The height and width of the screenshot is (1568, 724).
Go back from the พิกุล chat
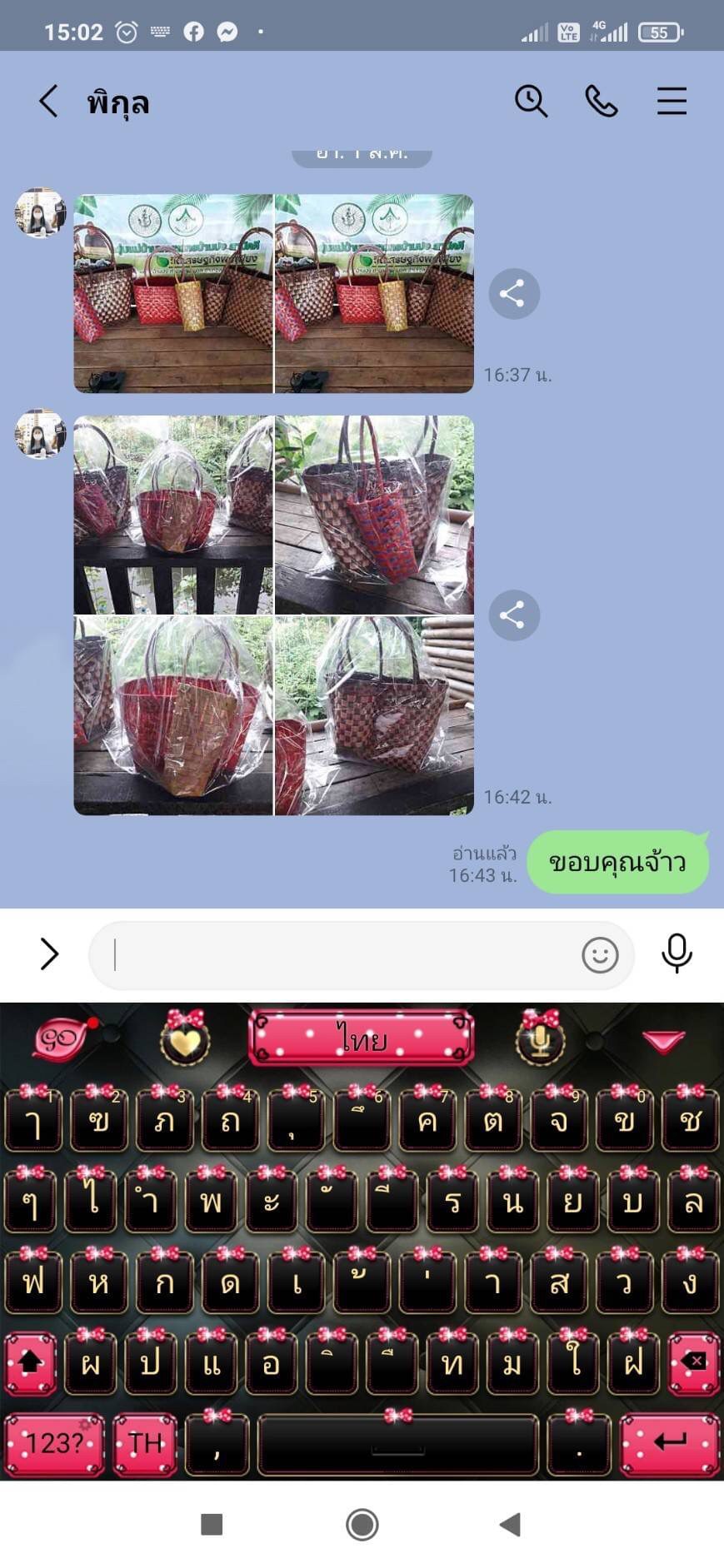[x=48, y=102]
